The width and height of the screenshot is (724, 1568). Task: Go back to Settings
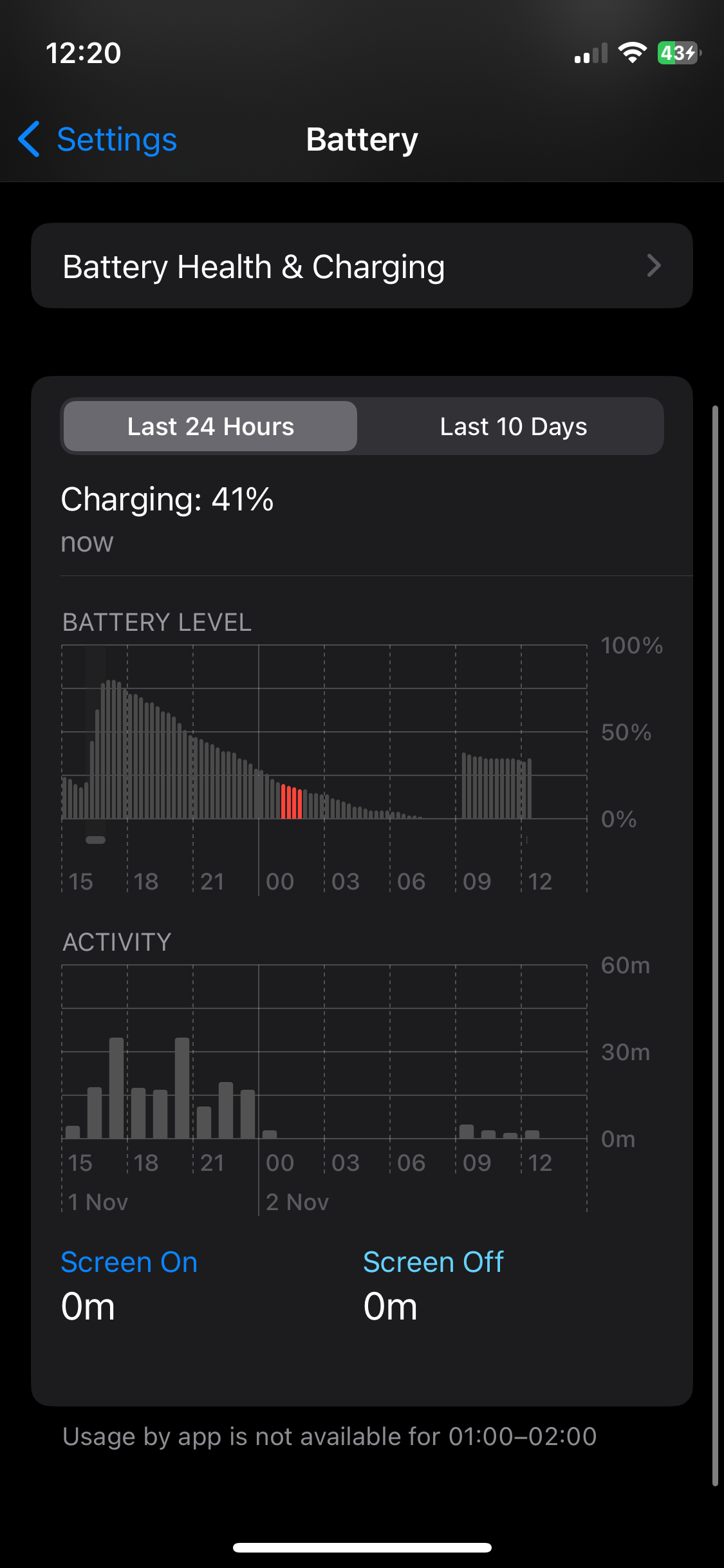pos(98,140)
